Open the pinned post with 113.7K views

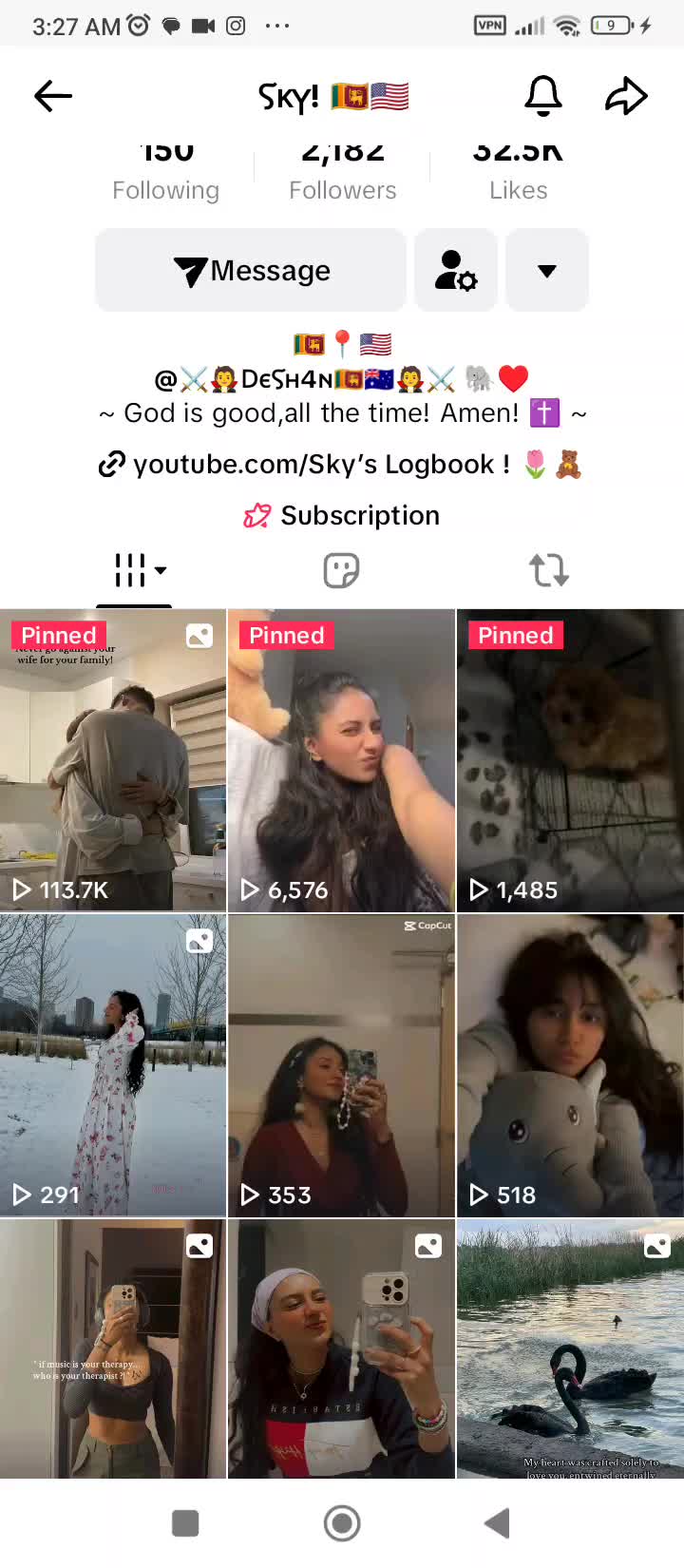tap(113, 760)
